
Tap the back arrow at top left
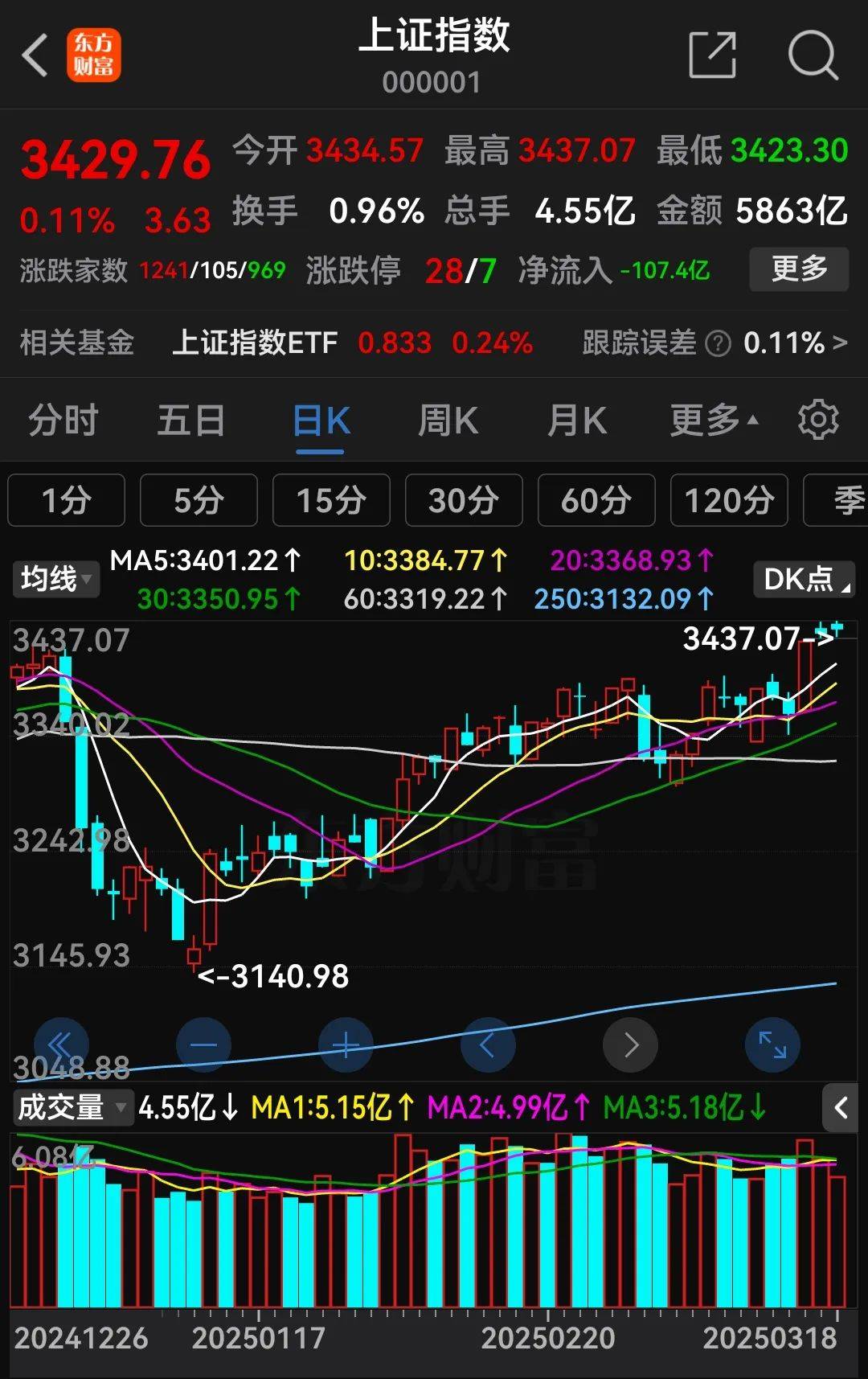pos(34,55)
